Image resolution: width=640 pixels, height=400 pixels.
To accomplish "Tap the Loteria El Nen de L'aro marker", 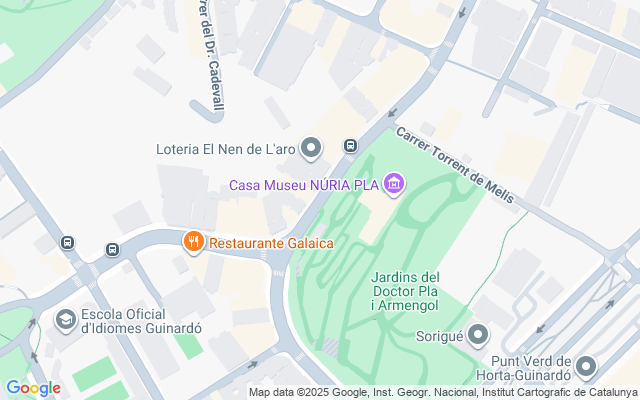I will pyautogui.click(x=311, y=150).
